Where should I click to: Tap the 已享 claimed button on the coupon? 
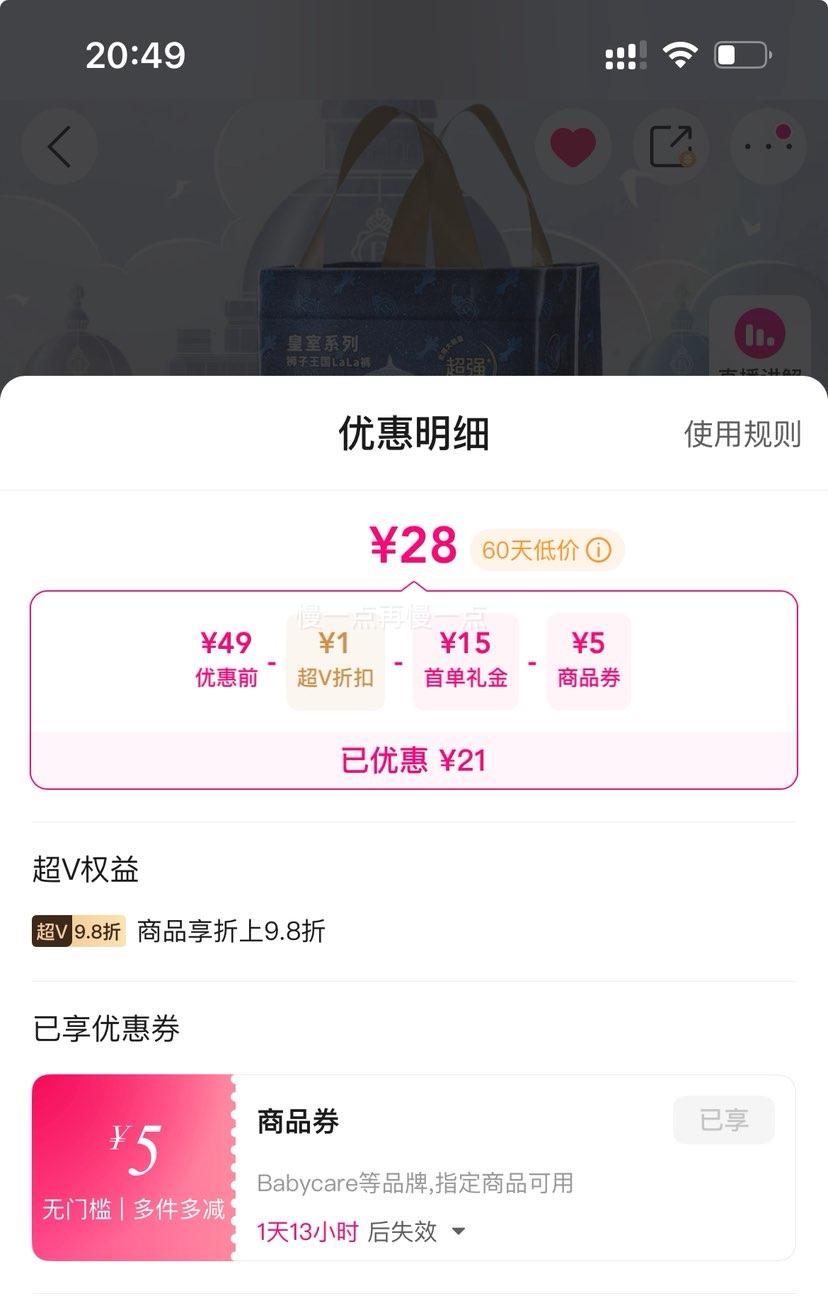(x=723, y=1120)
